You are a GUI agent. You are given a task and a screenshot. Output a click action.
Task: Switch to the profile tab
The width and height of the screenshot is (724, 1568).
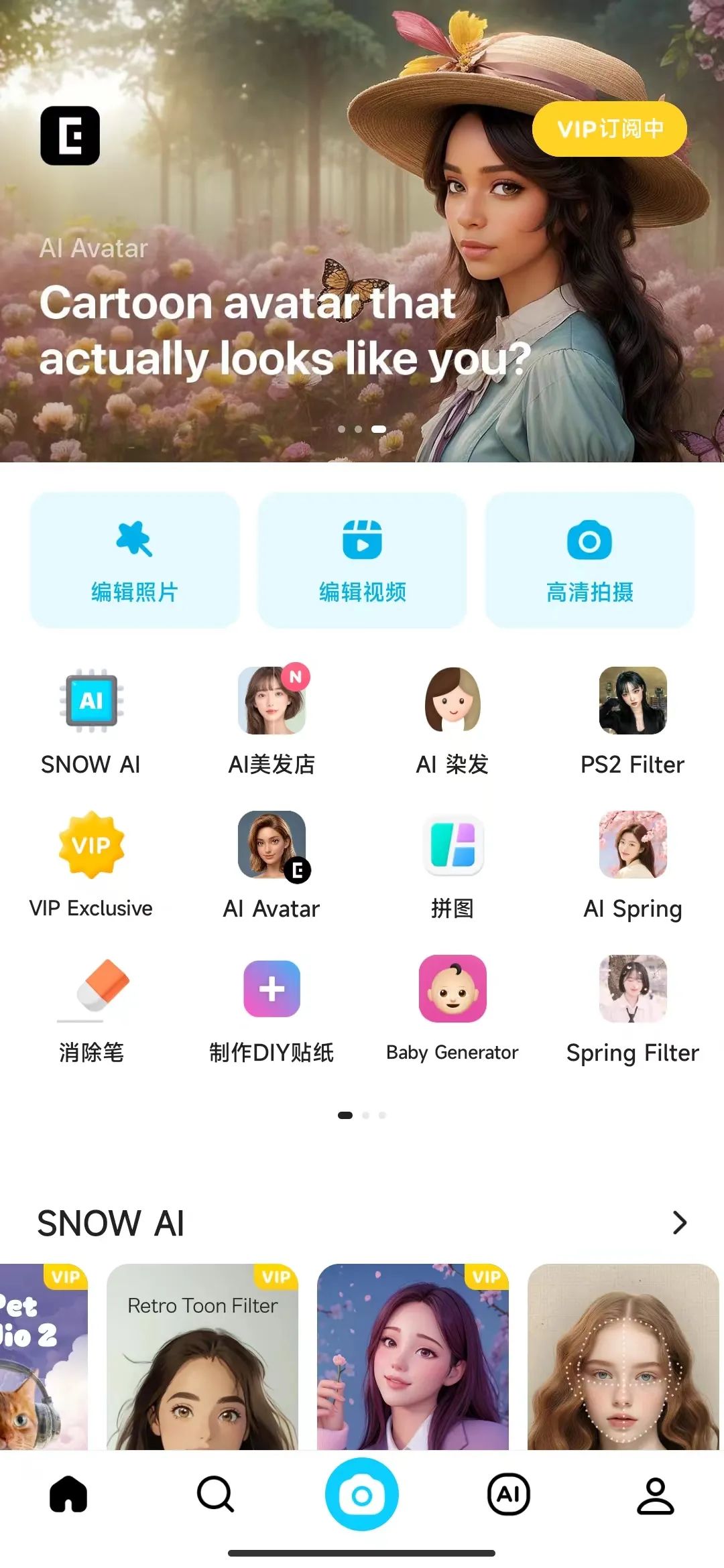(x=655, y=1494)
